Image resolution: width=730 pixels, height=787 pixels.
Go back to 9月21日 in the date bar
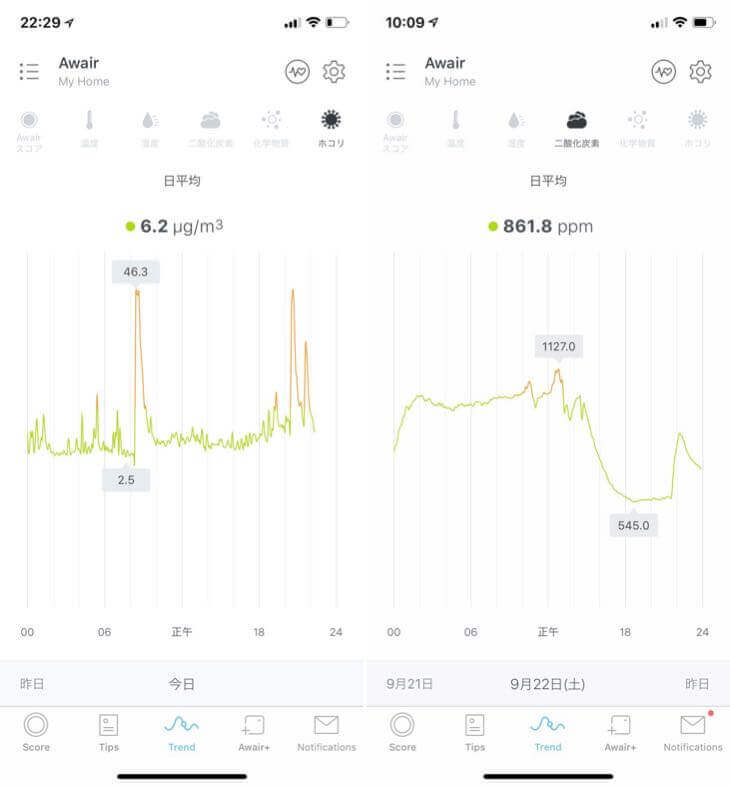[409, 684]
